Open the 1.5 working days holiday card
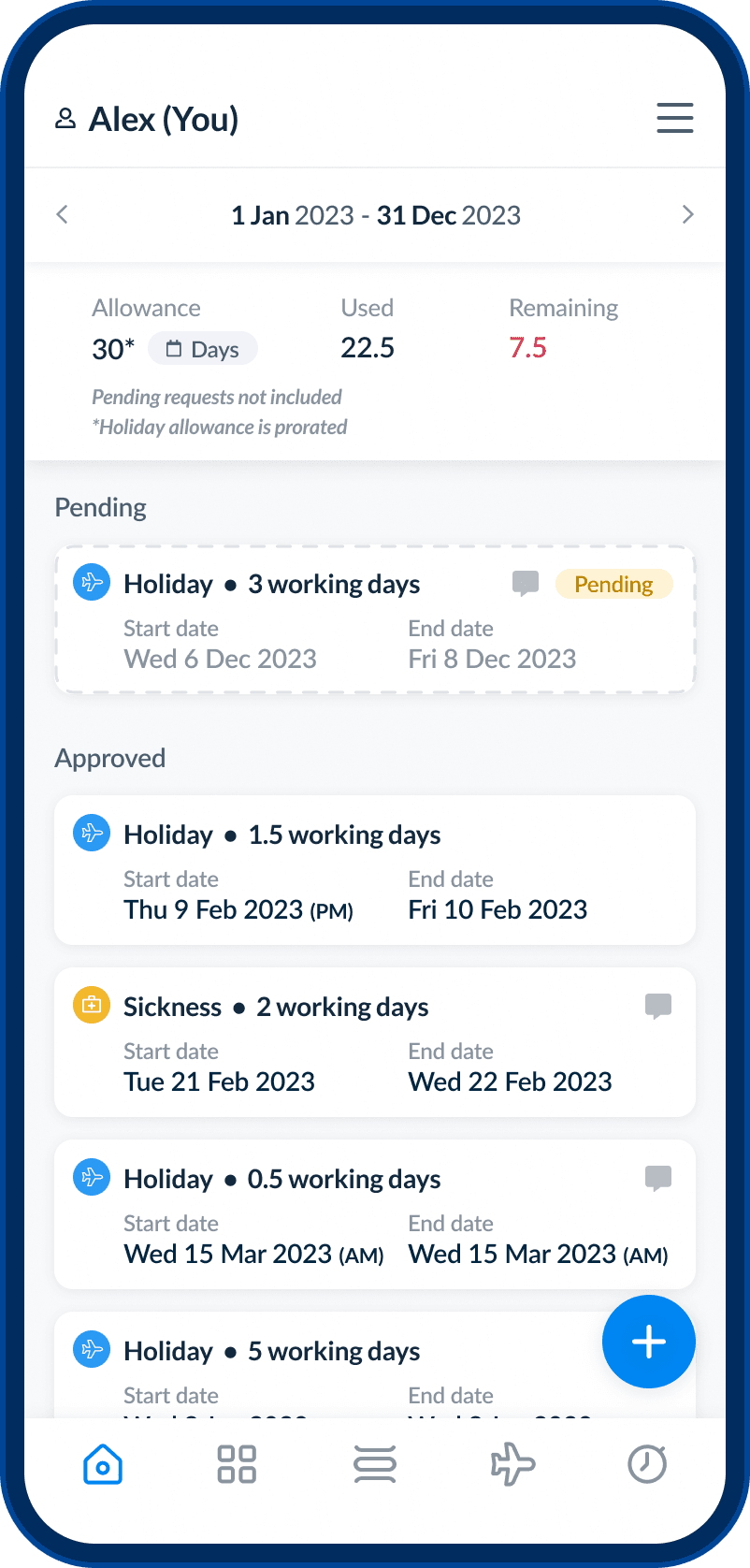The image size is (750, 1568). point(375,870)
